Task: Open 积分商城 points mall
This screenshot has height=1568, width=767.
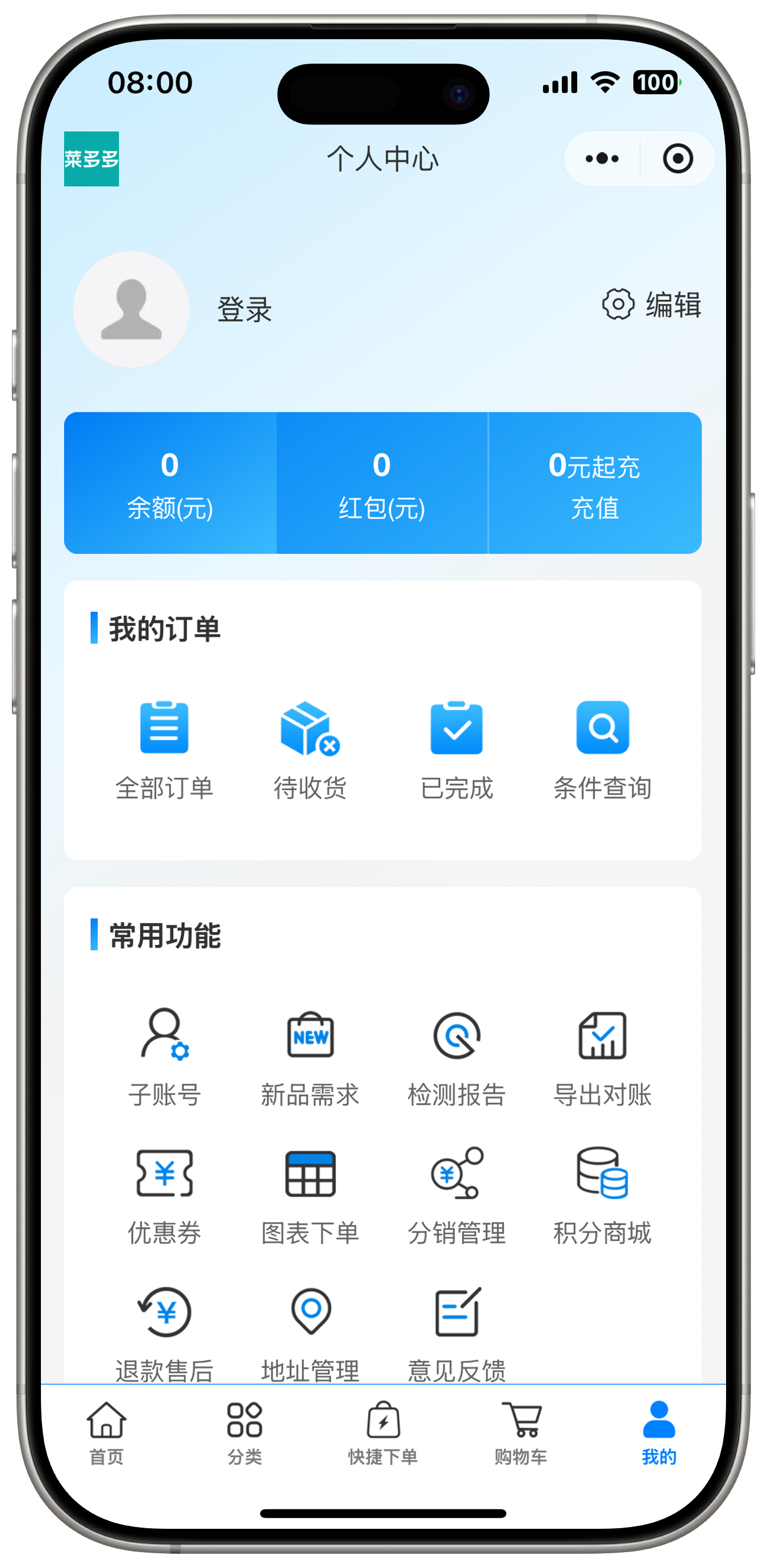Action: [602, 1194]
